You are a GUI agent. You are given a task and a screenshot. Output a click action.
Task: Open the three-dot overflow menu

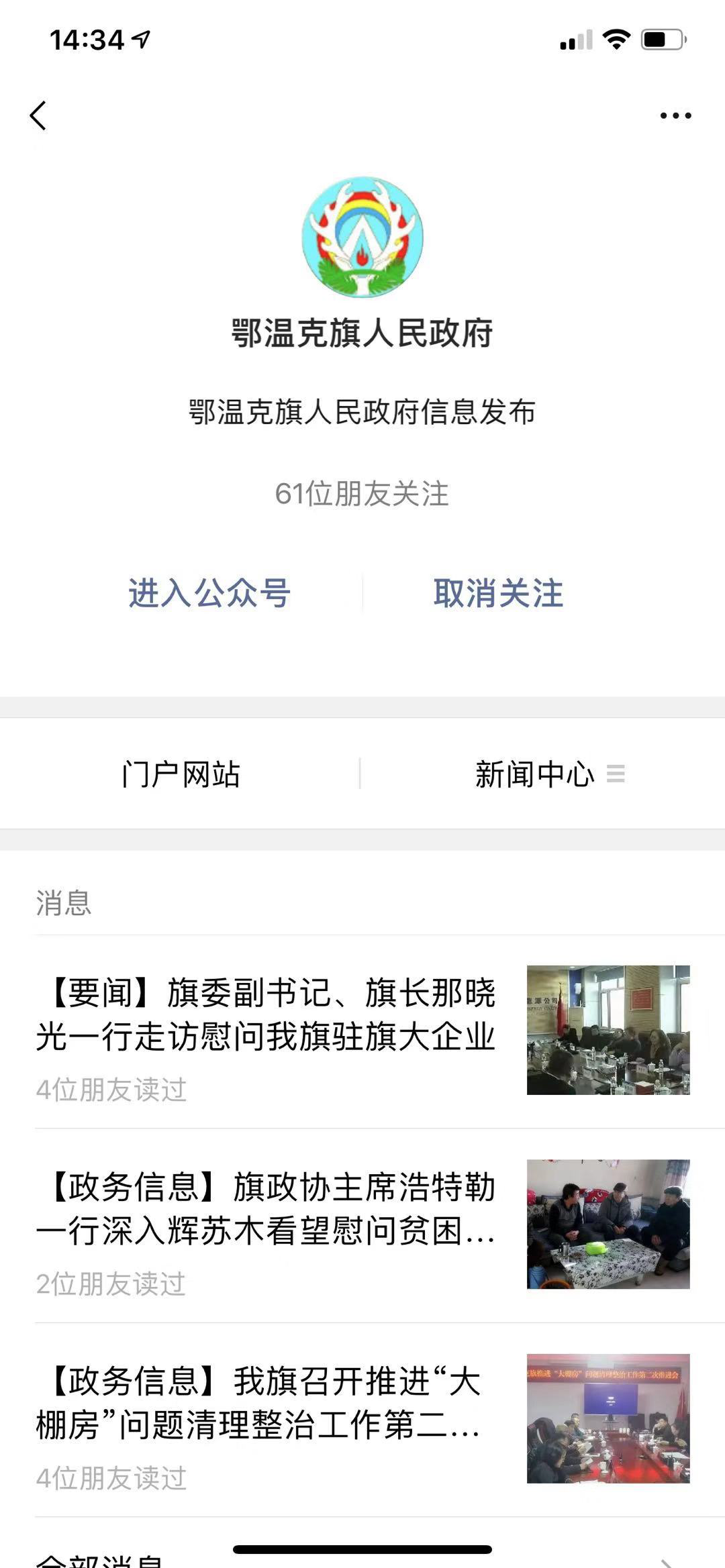point(675,115)
